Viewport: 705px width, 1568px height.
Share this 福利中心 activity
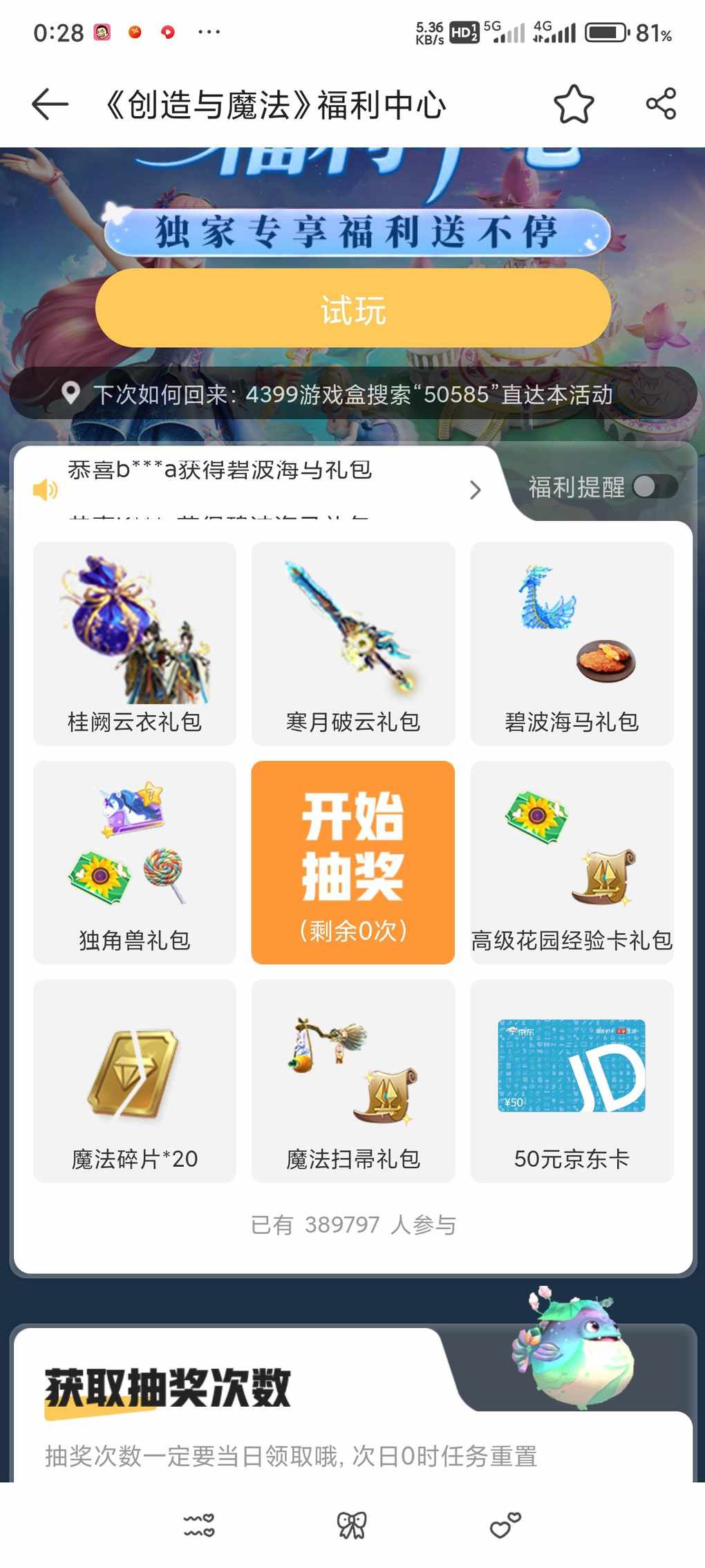point(661,104)
